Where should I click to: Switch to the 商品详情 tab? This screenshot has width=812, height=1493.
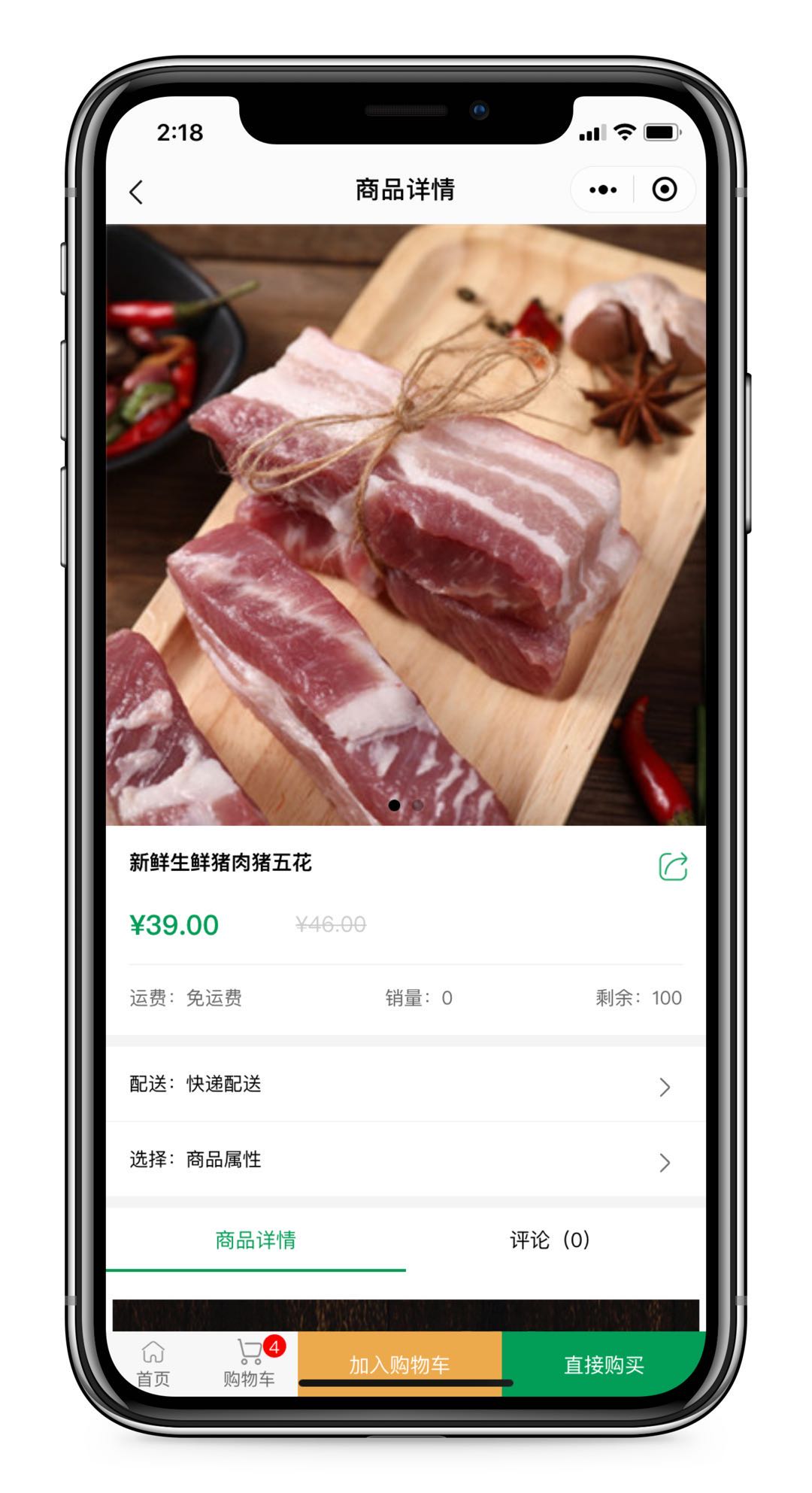256,1240
